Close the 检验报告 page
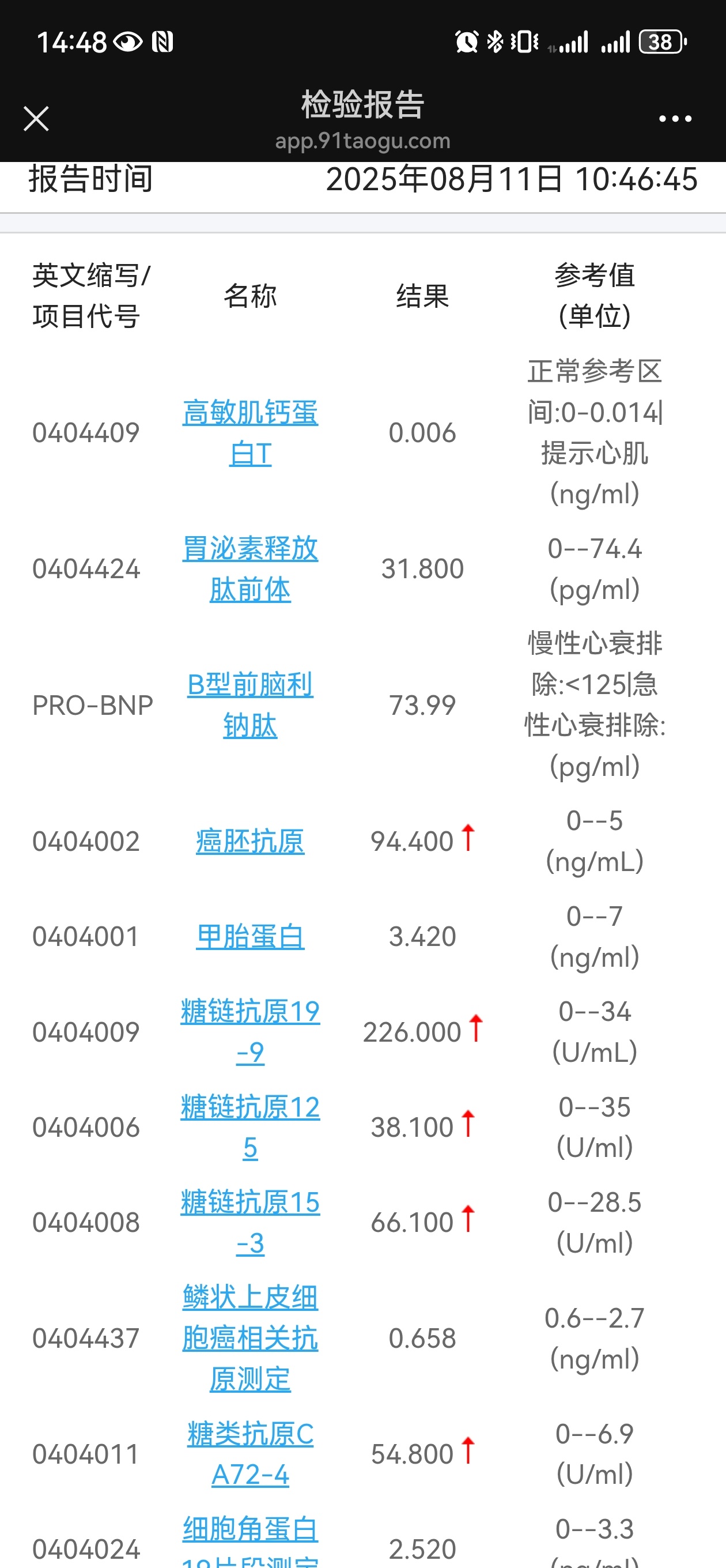Image resolution: width=726 pixels, height=1568 pixels. pos(36,119)
